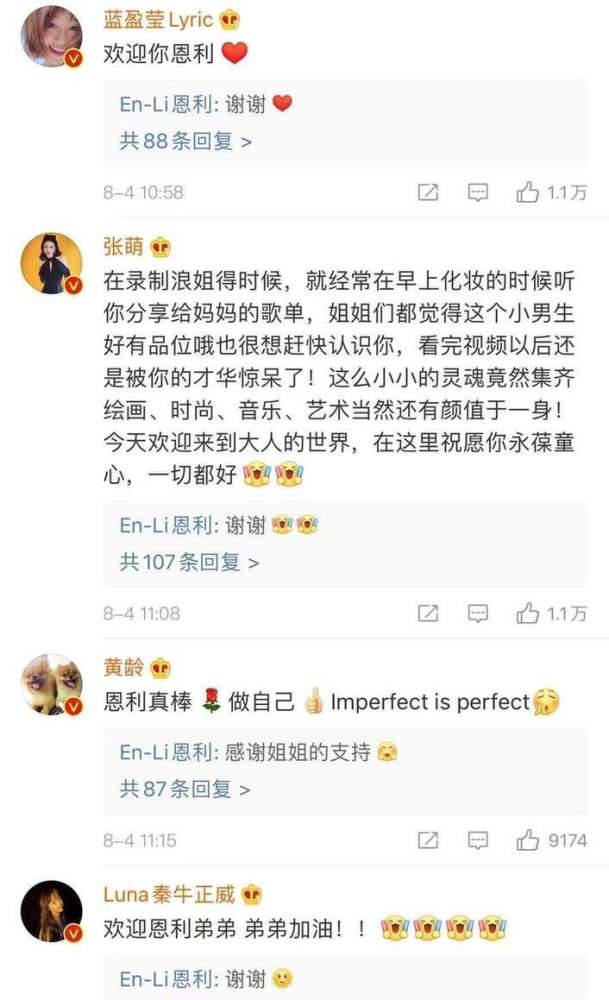Viewport: 609px width, 1000px height.
Task: Tap the username 黄龄
Action: [x=122, y=668]
